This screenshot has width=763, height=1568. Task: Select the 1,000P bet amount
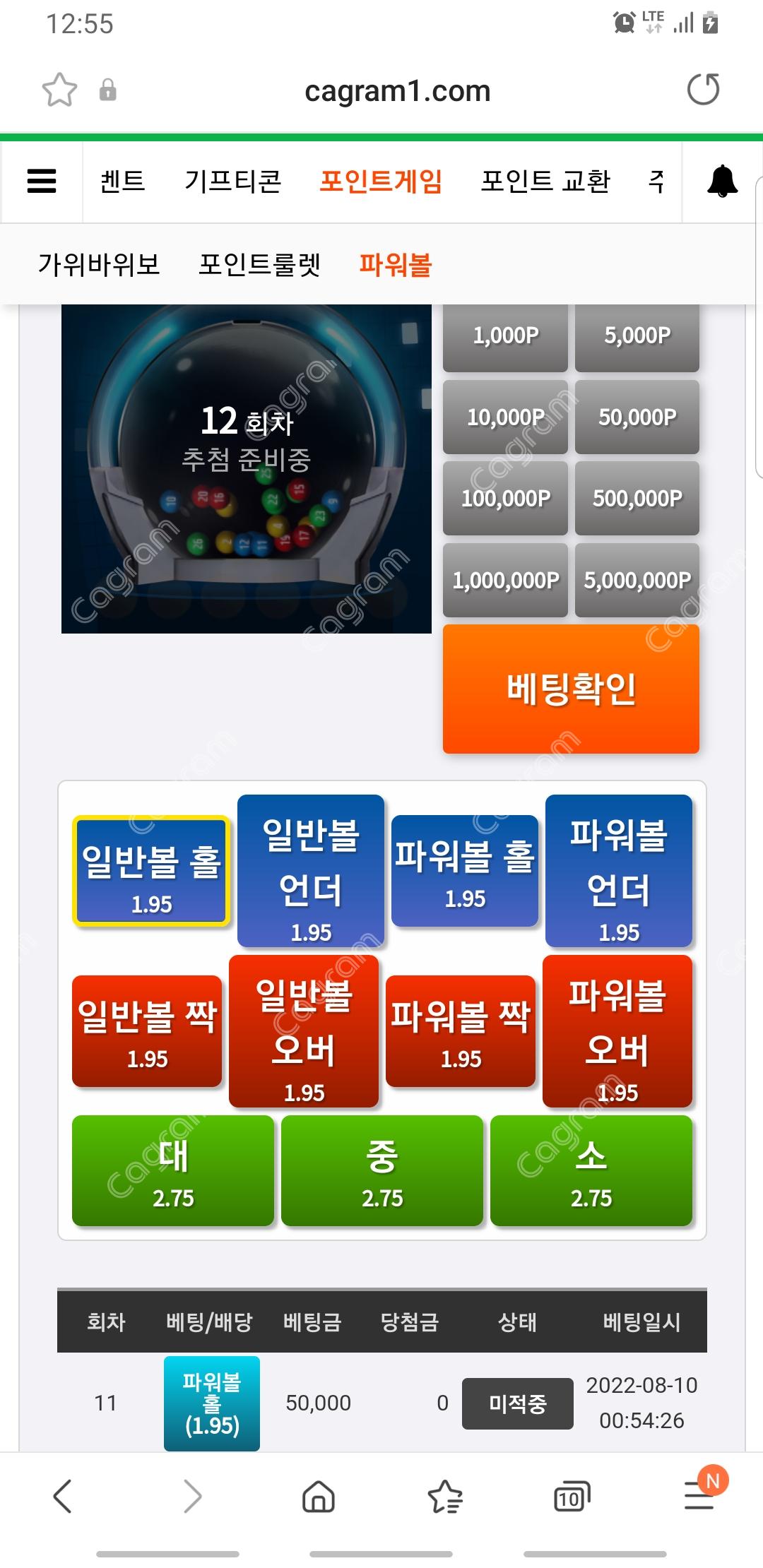click(505, 336)
